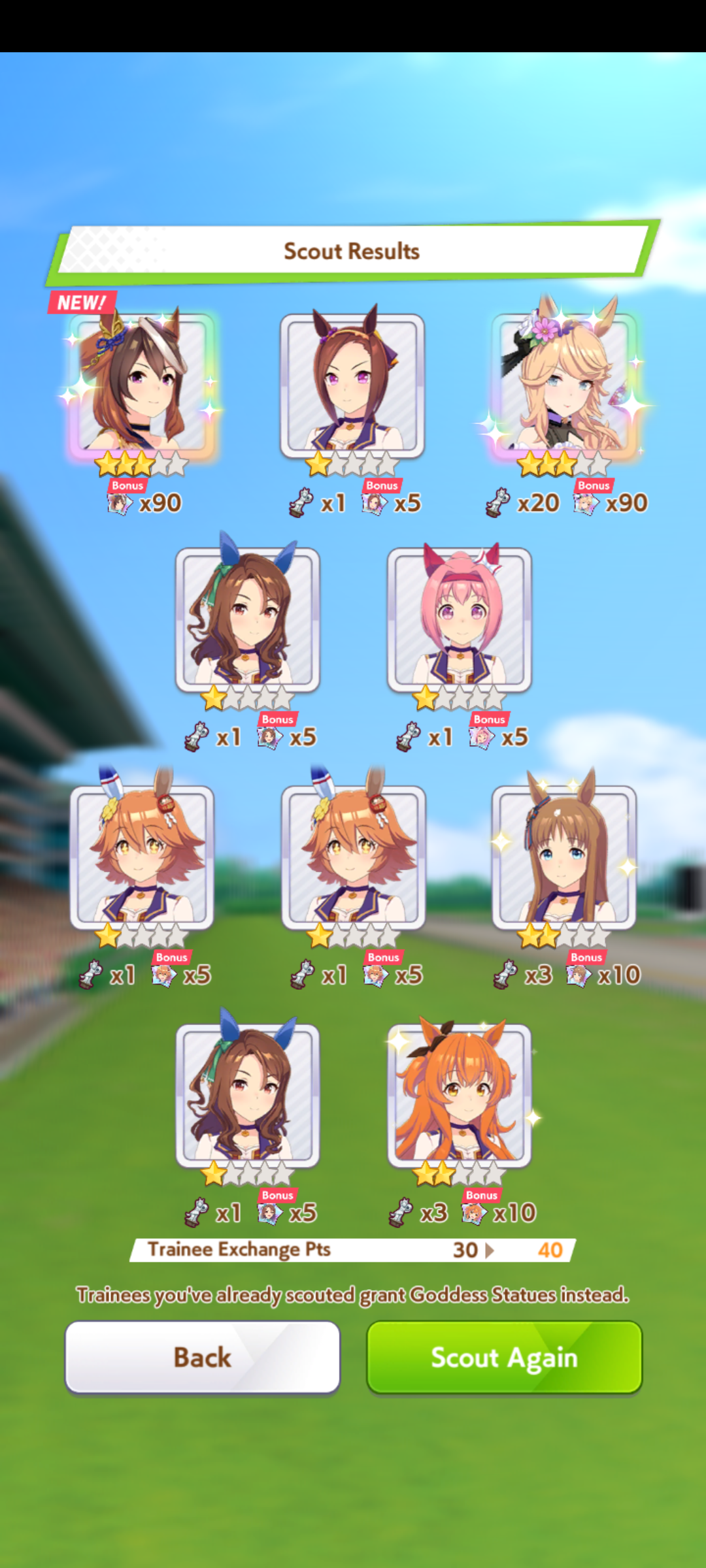View the long orange-haired two-star trainee card
Image resolution: width=706 pixels, height=1568 pixels.
coord(460,1096)
